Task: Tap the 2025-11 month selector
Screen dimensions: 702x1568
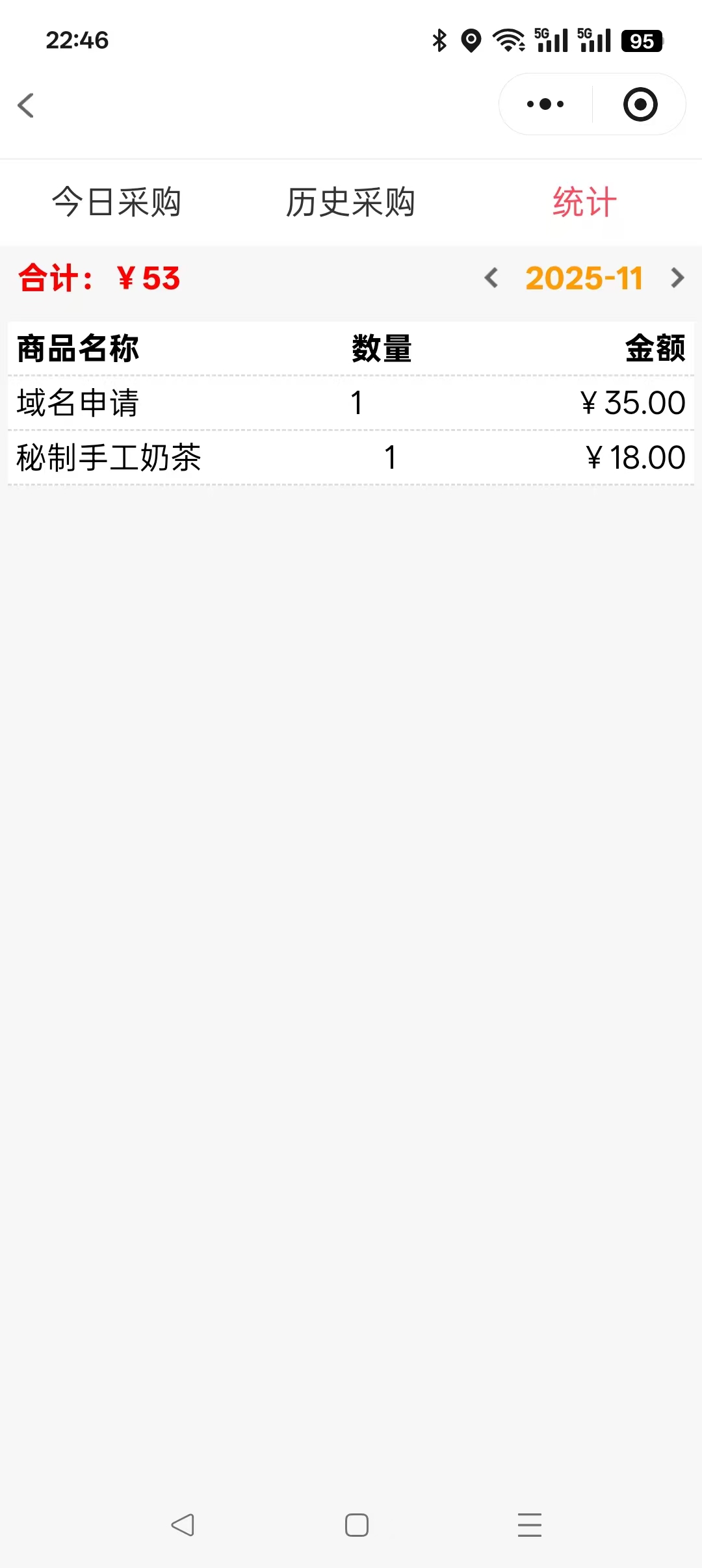Action: (584, 278)
